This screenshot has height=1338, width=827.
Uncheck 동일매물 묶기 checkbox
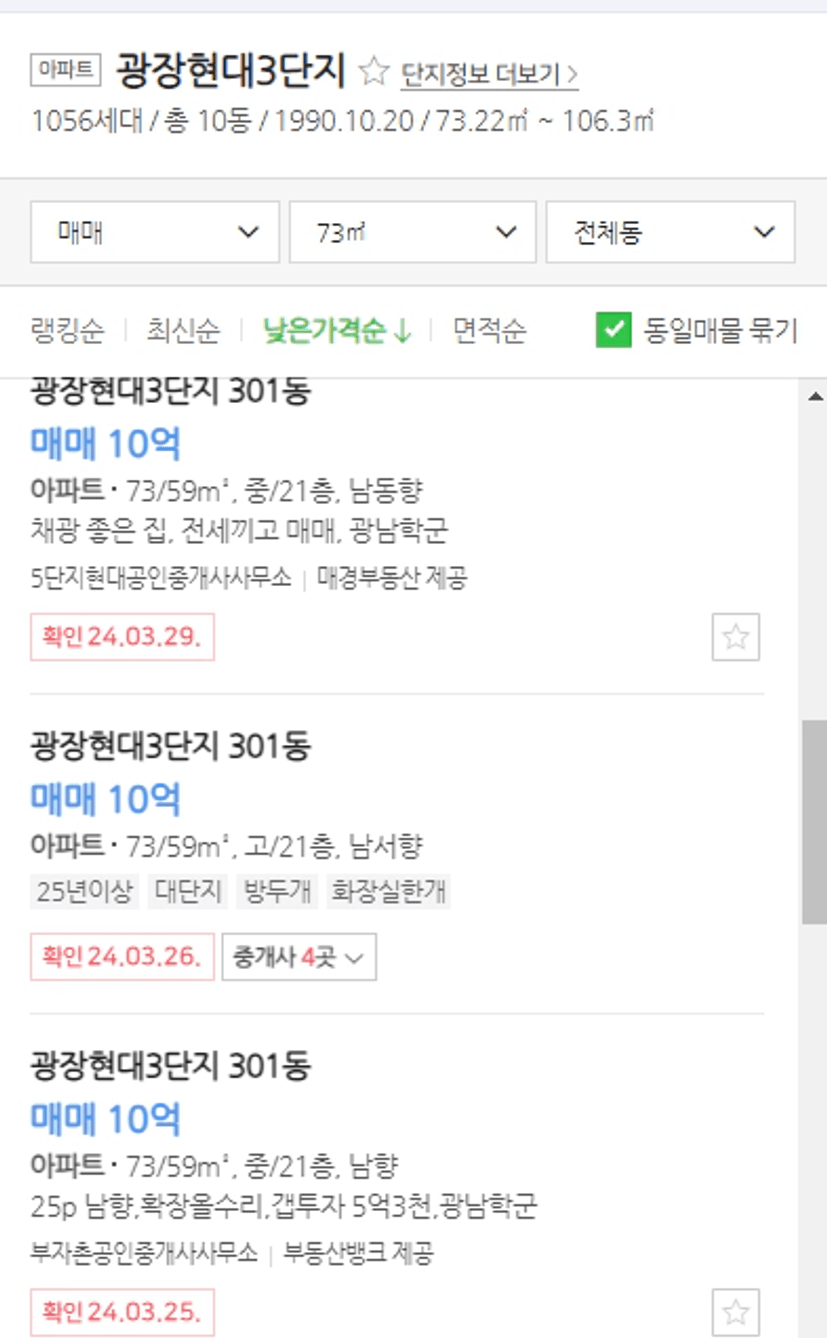613,330
